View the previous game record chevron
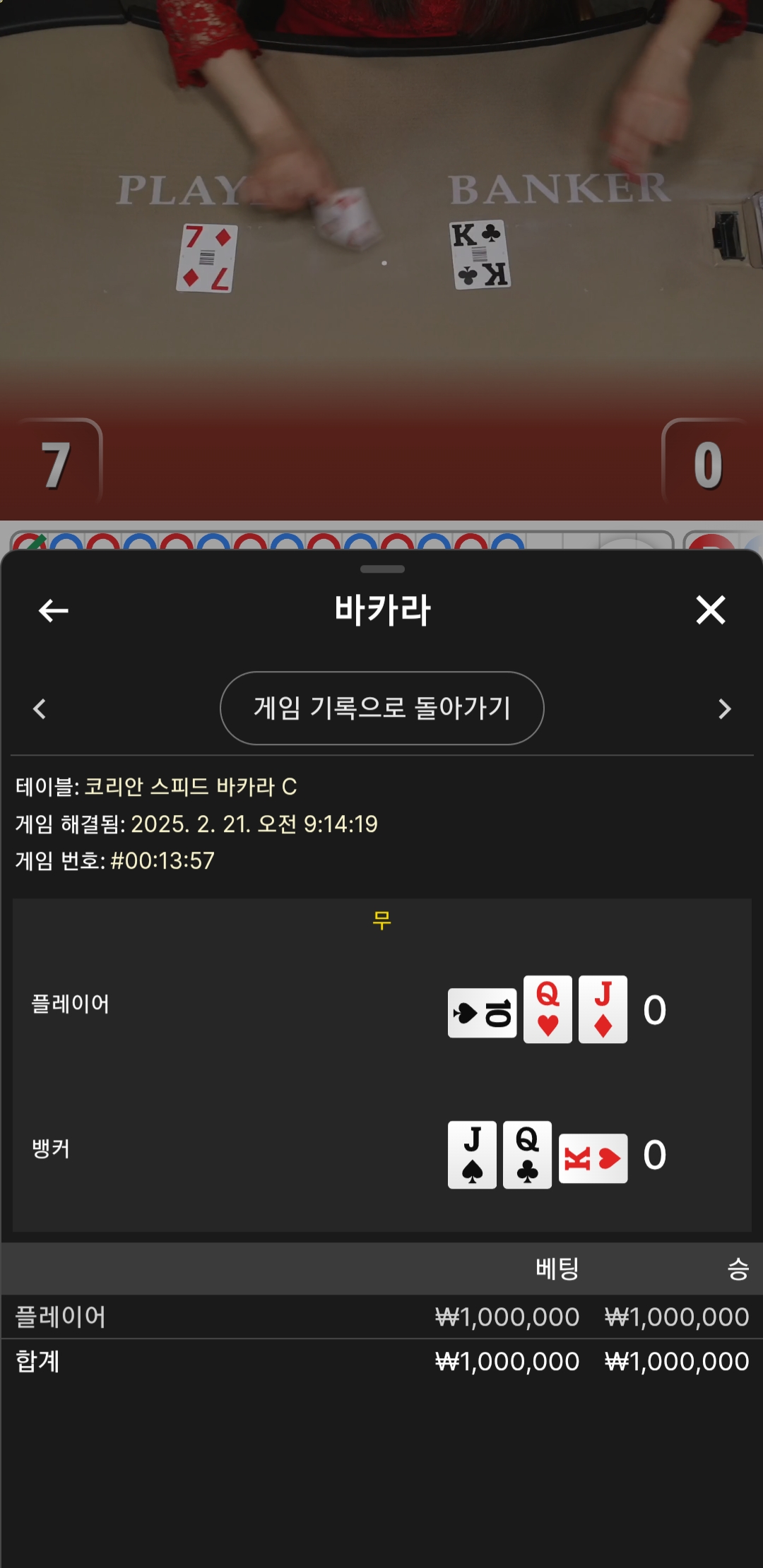Screen dimensions: 763x1568 click(40, 708)
